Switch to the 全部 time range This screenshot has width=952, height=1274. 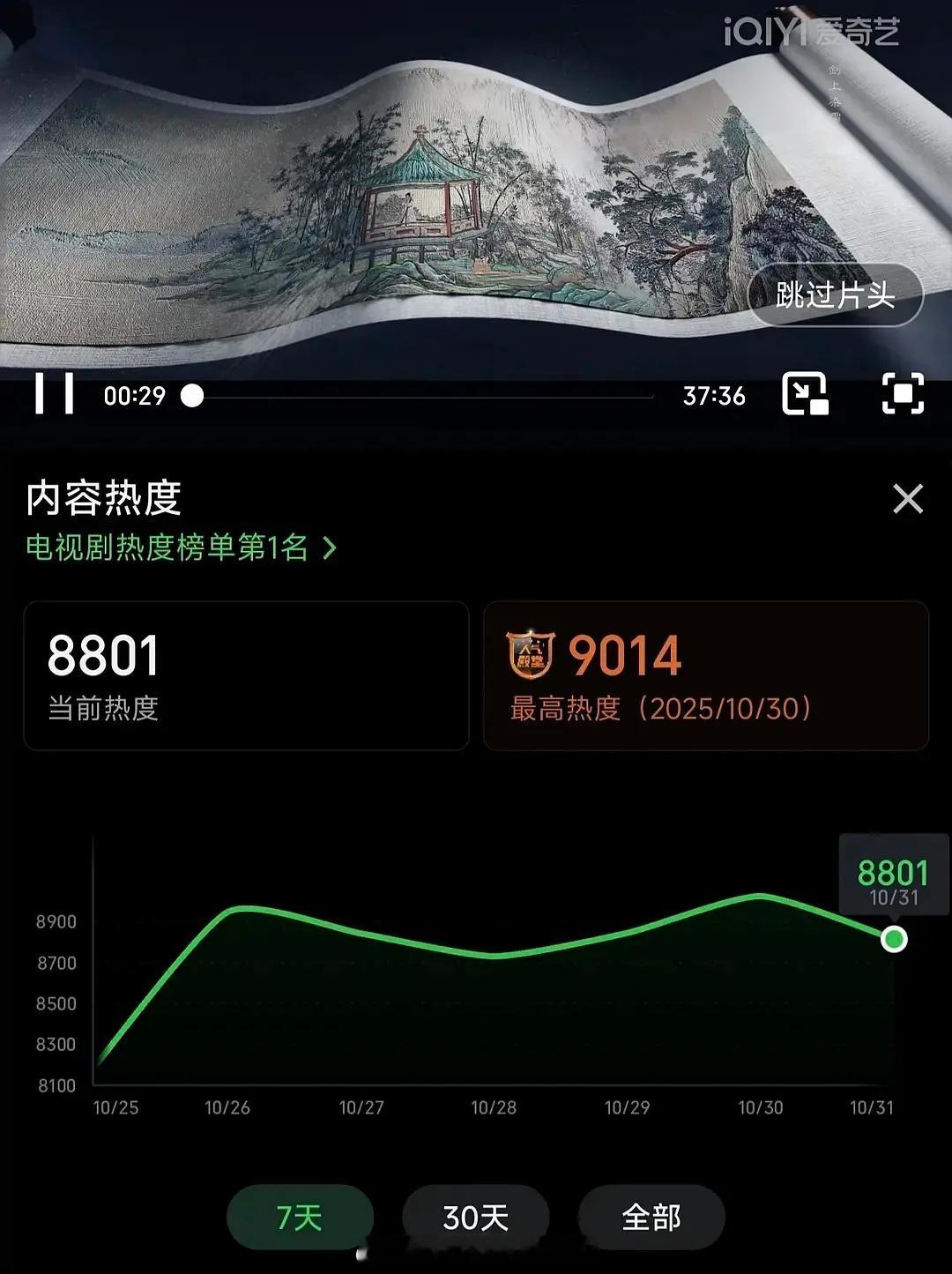point(651,1215)
